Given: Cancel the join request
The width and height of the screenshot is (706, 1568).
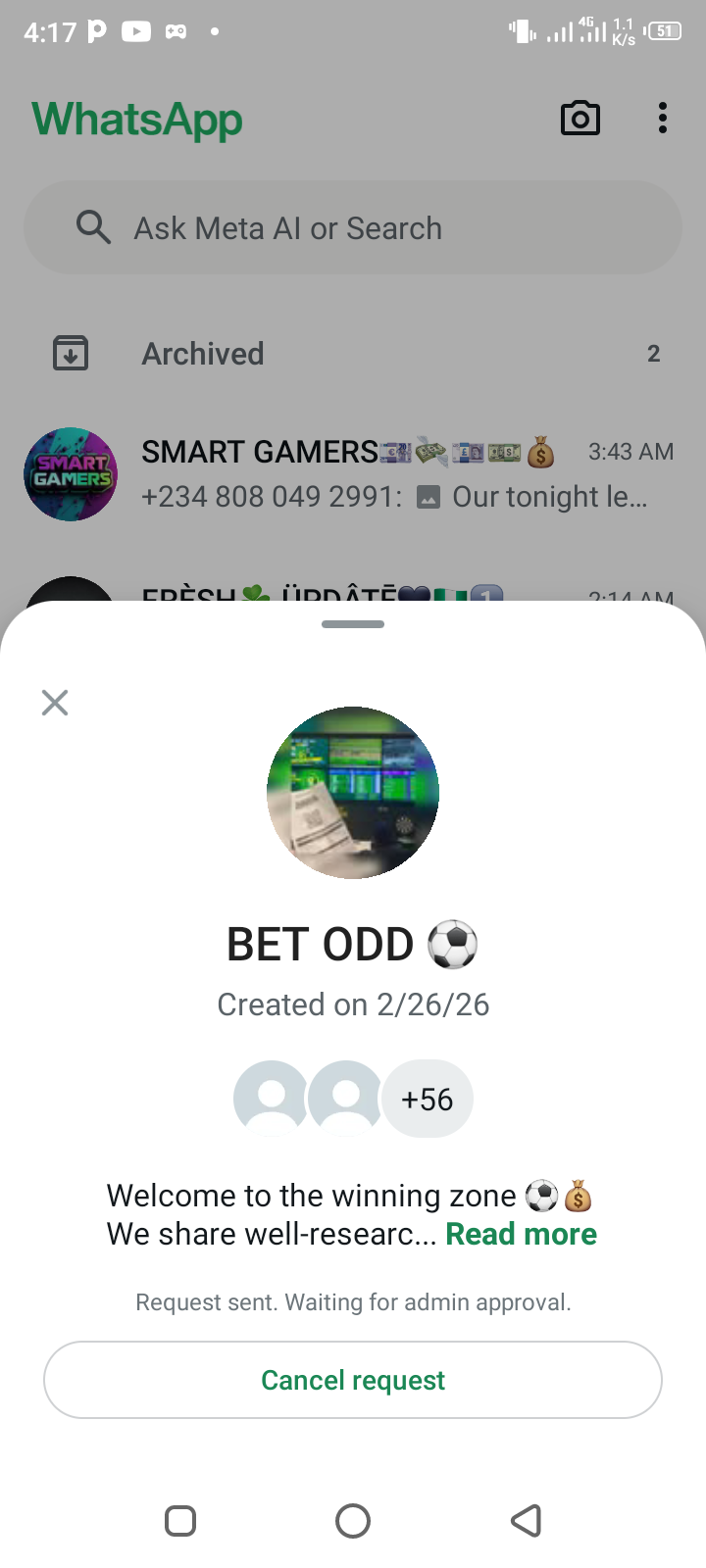Looking at the screenshot, I should click(353, 1380).
